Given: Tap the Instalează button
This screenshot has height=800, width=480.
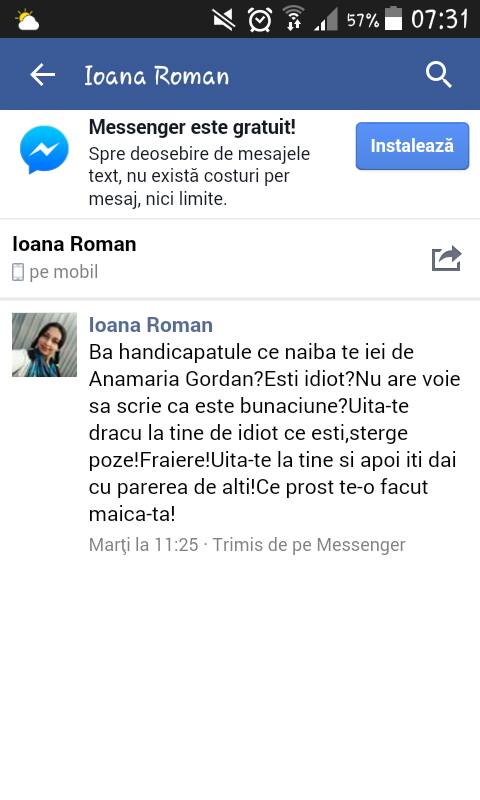Looking at the screenshot, I should 412,146.
